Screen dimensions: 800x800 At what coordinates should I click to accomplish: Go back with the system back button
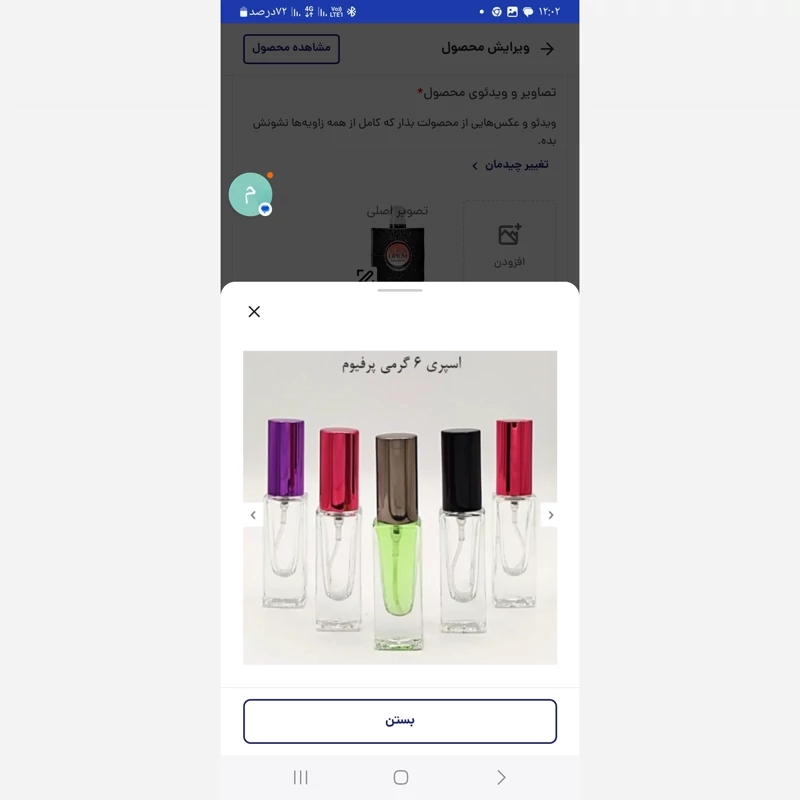click(x=501, y=777)
